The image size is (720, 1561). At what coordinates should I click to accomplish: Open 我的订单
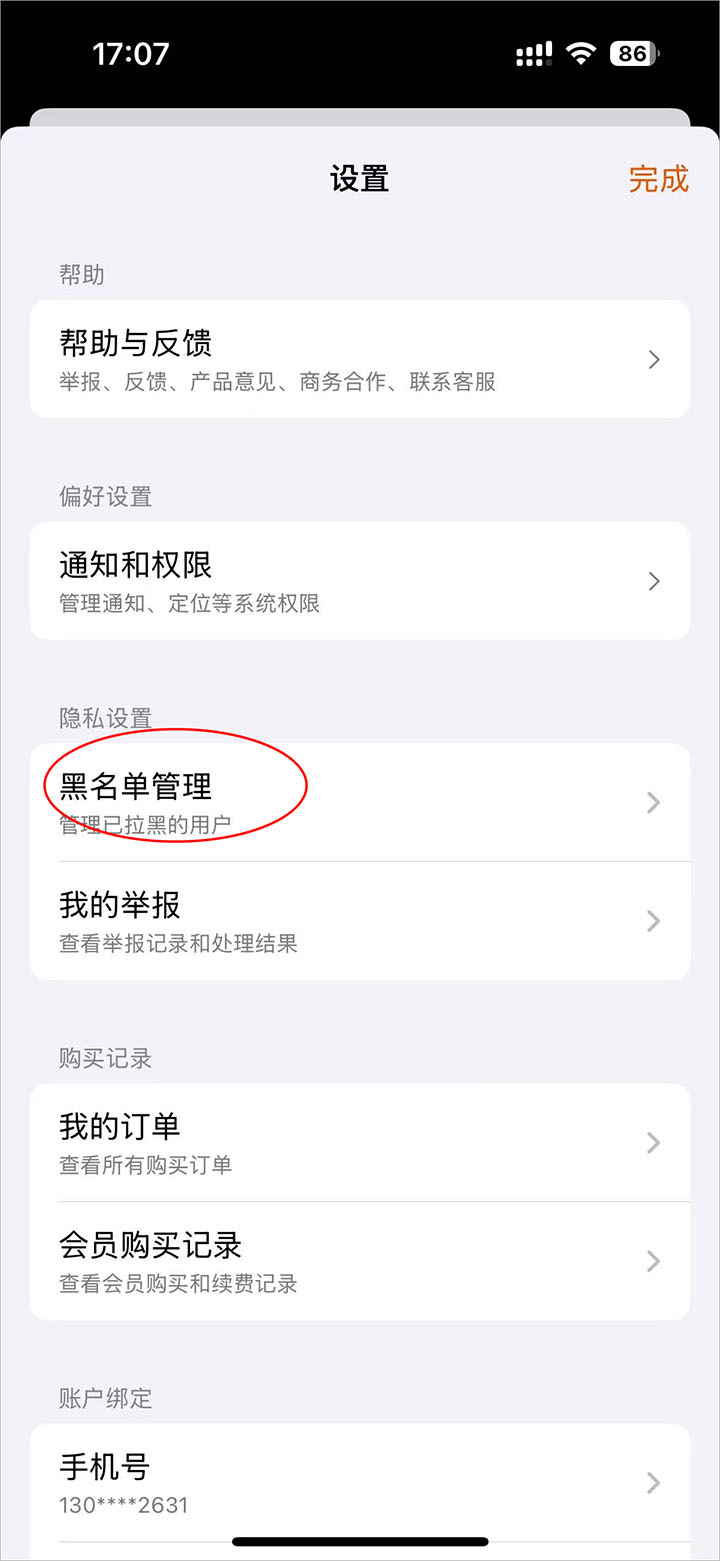click(360, 1142)
